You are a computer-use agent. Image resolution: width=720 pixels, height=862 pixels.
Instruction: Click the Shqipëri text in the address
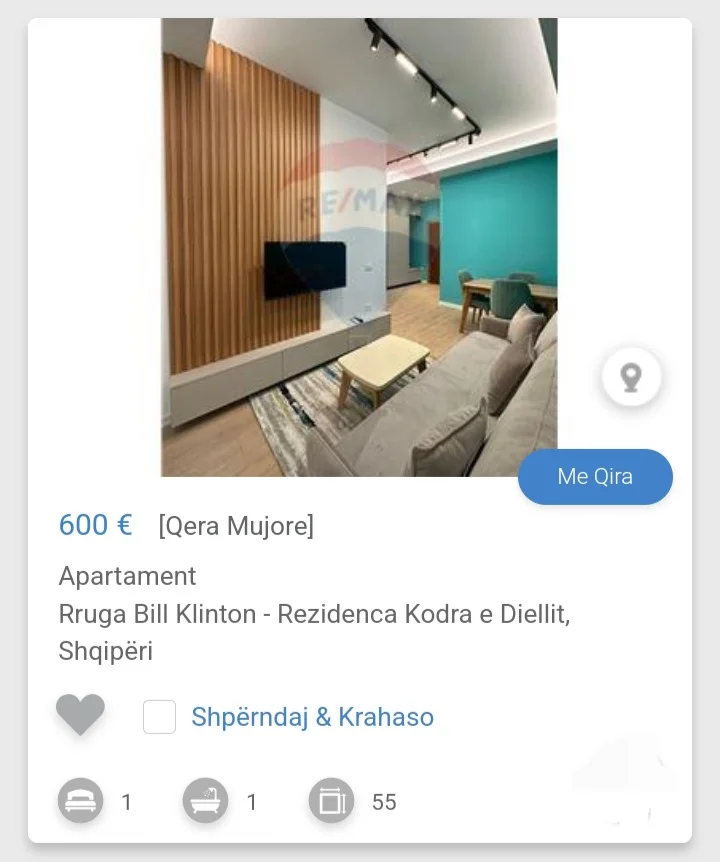[105, 651]
